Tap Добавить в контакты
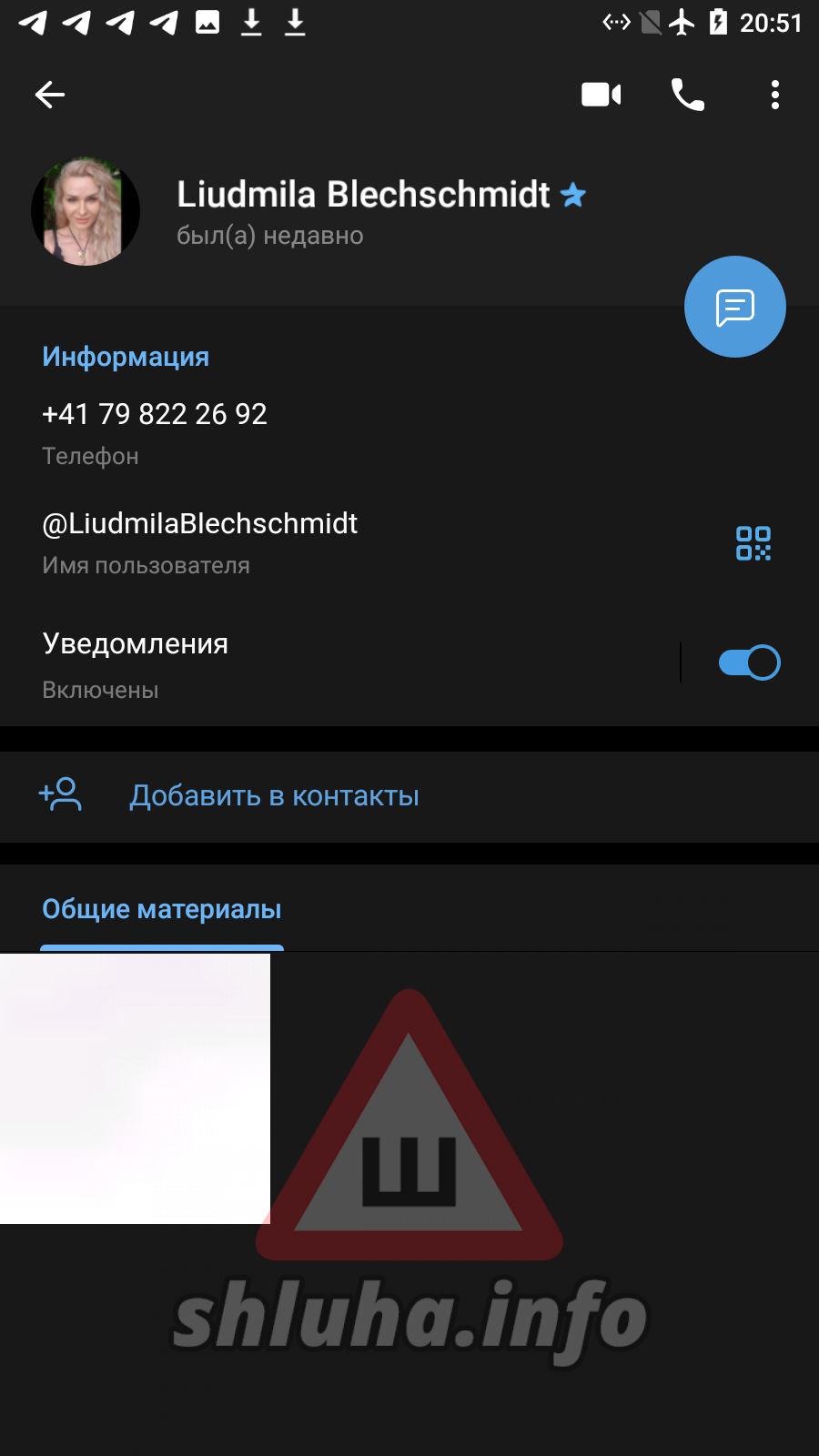 (x=273, y=796)
